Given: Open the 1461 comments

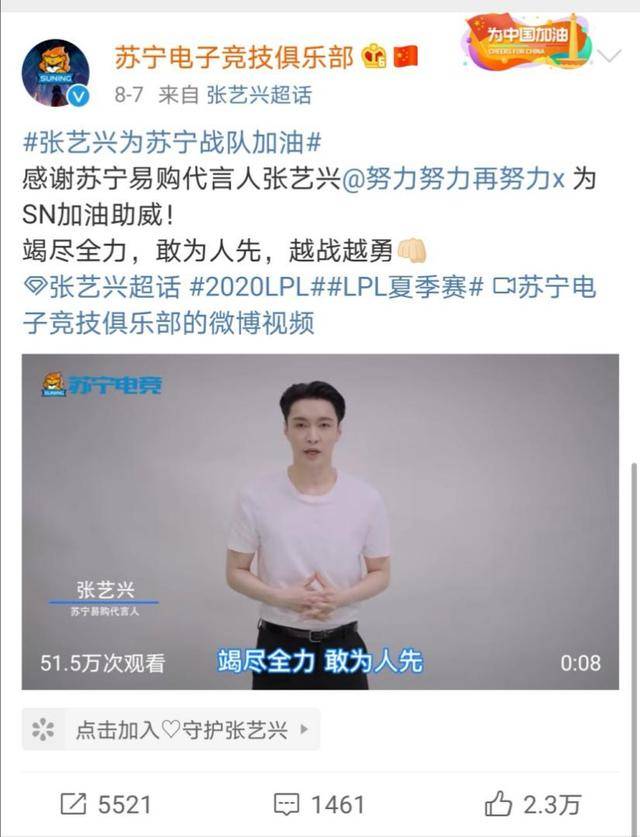Looking at the screenshot, I should point(320,804).
